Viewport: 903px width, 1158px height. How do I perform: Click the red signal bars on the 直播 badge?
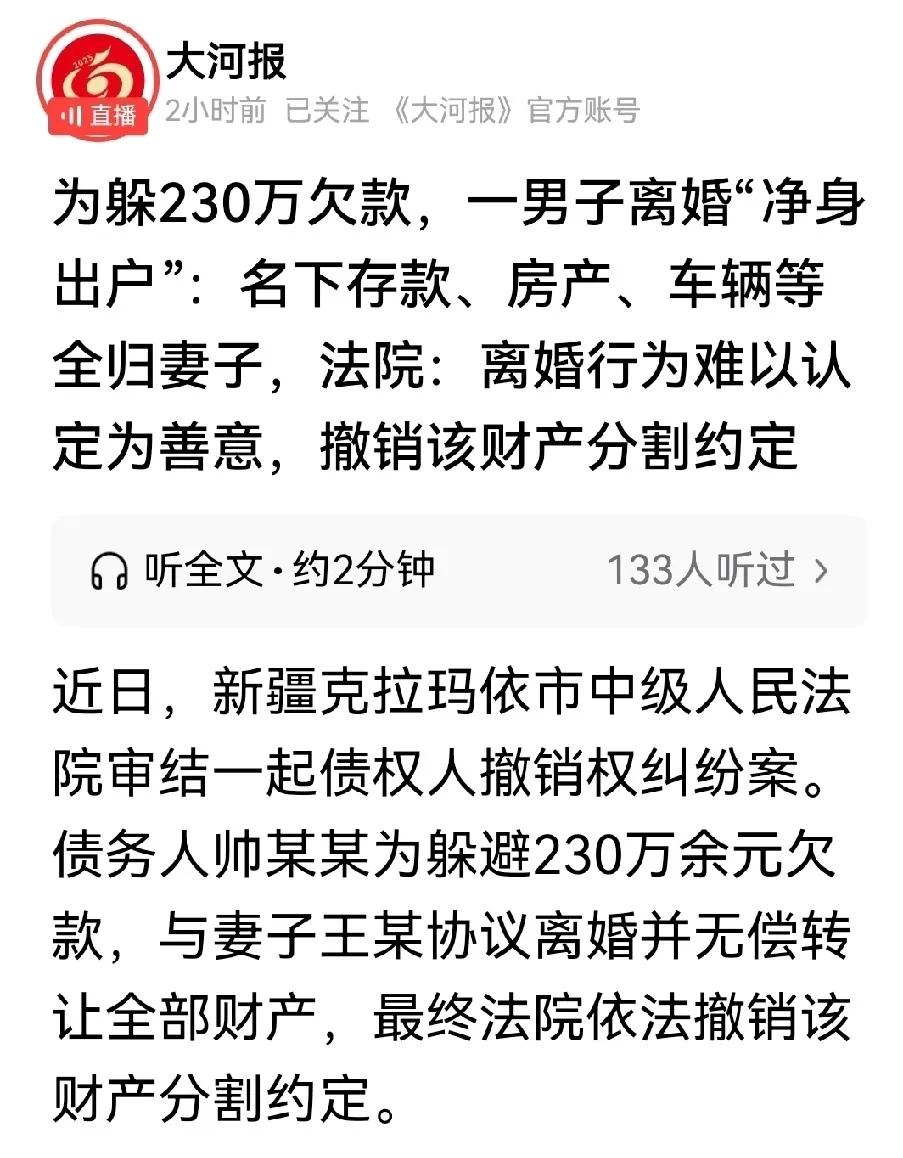(x=72, y=116)
